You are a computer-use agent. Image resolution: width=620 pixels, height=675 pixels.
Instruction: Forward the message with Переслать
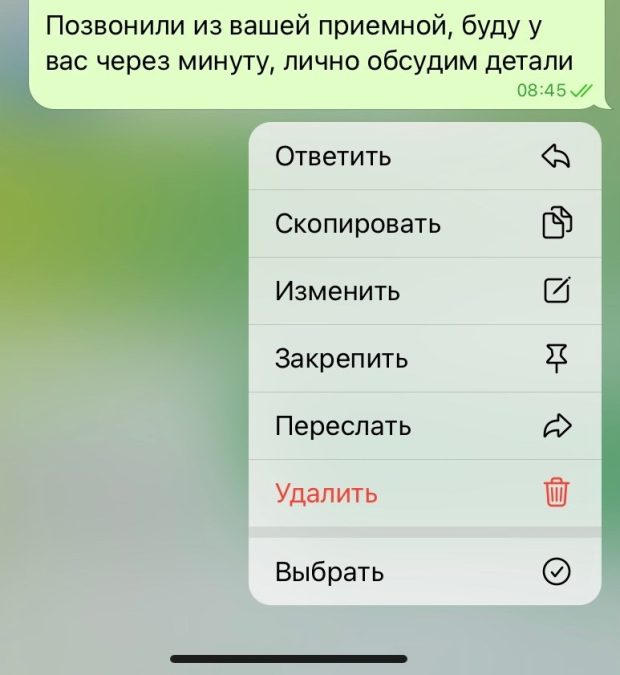(x=424, y=426)
